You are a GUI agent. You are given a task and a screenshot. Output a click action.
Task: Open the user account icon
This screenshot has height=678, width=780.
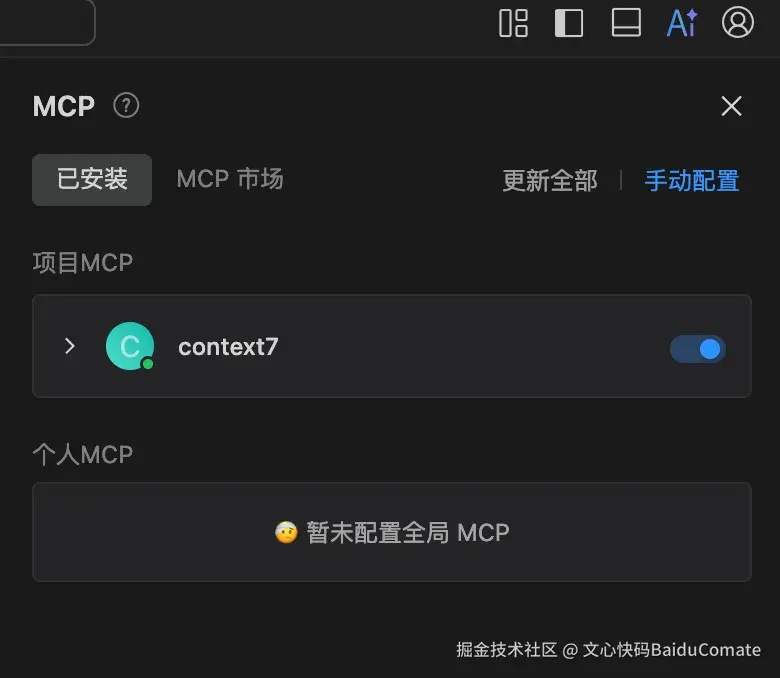click(x=738, y=22)
